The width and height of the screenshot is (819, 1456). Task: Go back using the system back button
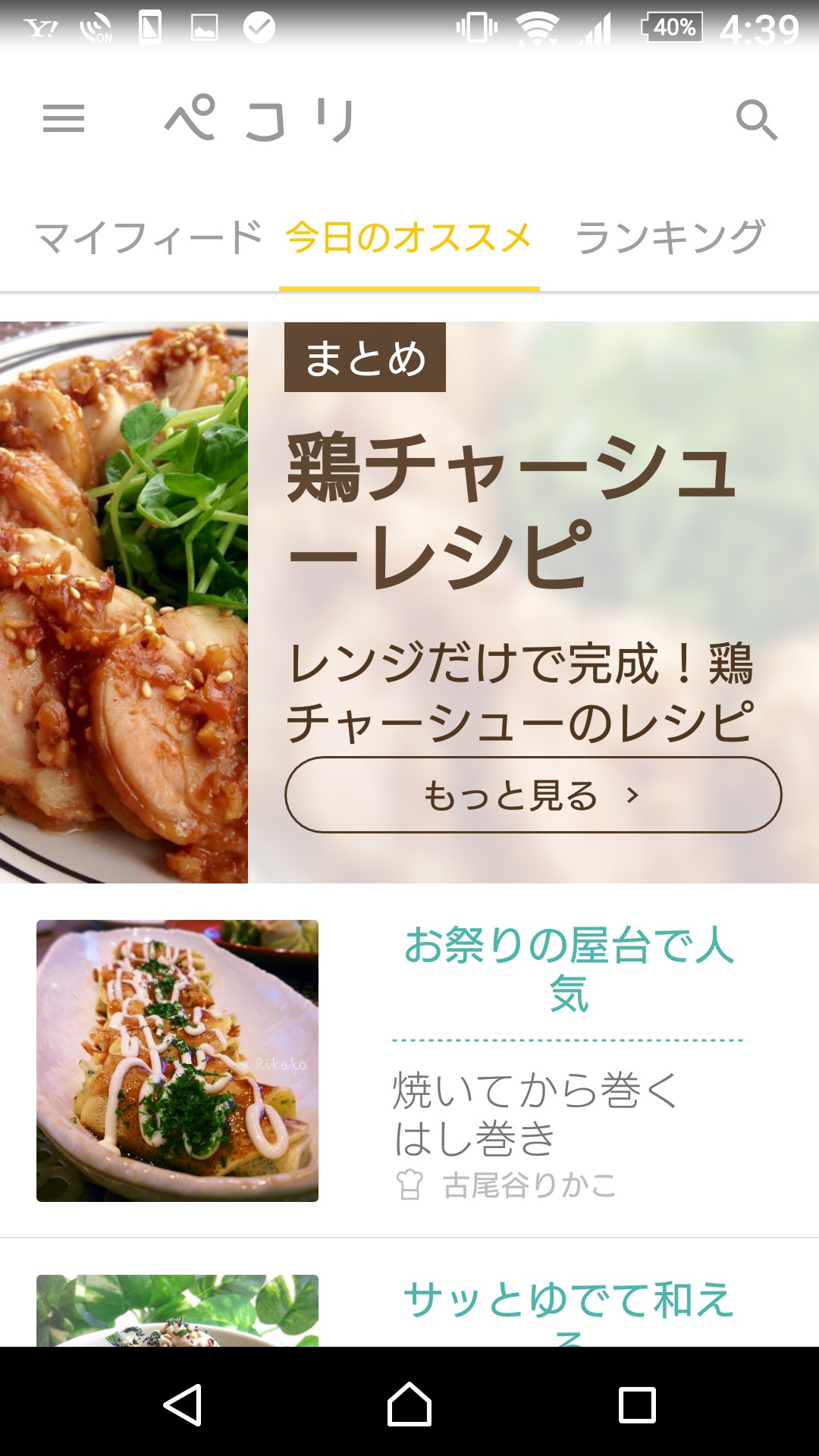[x=182, y=1404]
